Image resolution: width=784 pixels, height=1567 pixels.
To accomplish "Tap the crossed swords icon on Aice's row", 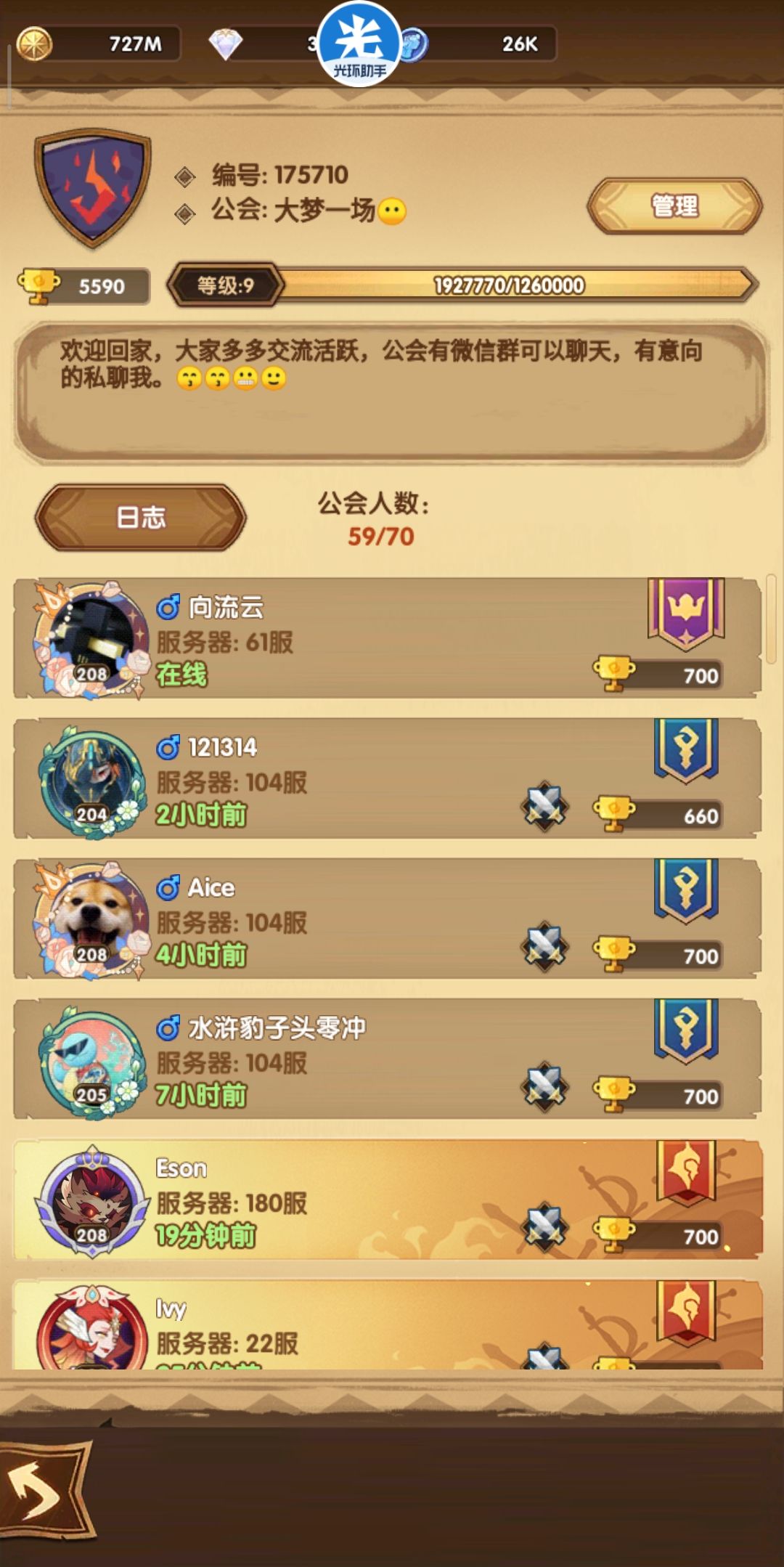I will click(544, 947).
